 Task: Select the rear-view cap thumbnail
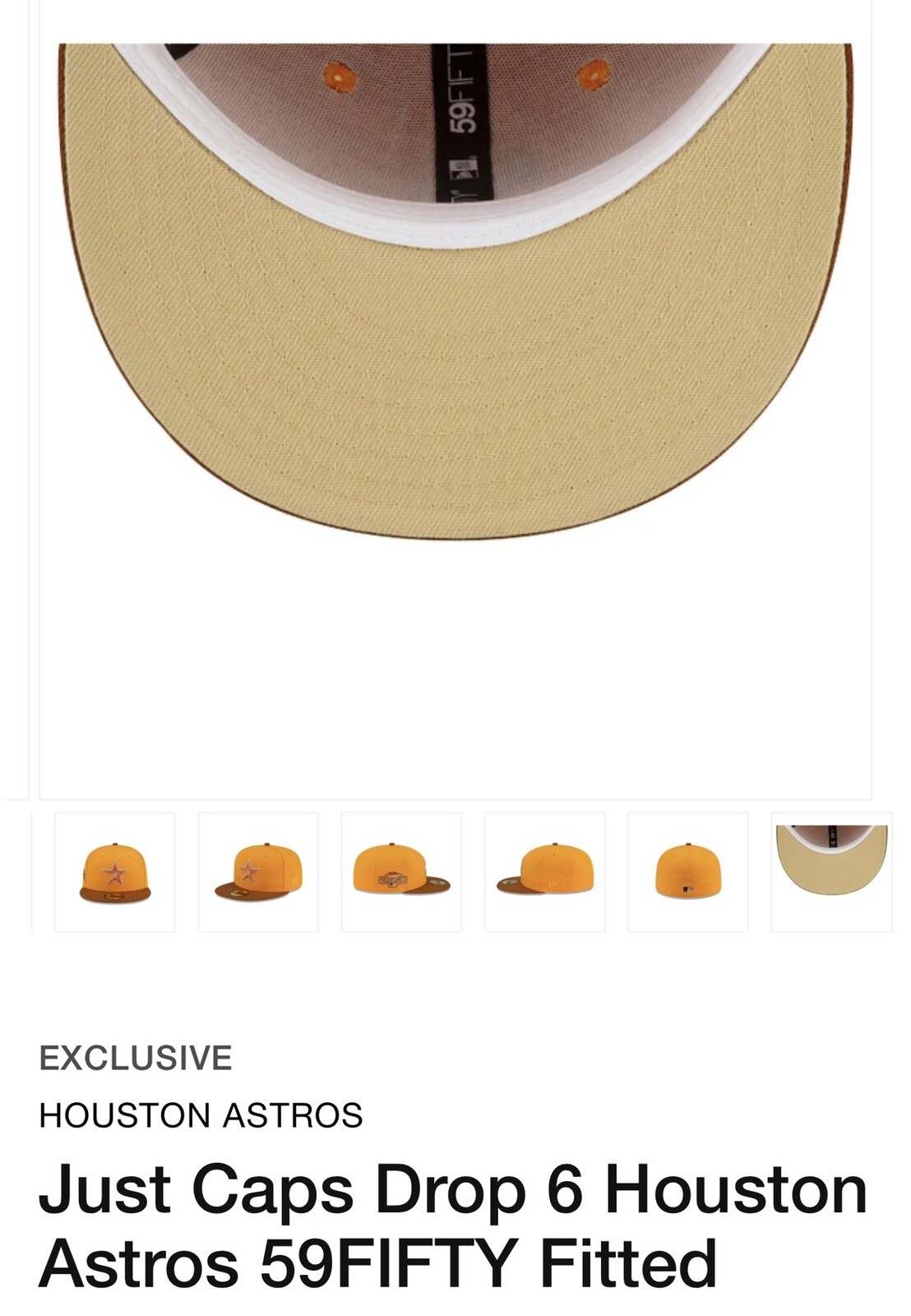click(x=688, y=872)
